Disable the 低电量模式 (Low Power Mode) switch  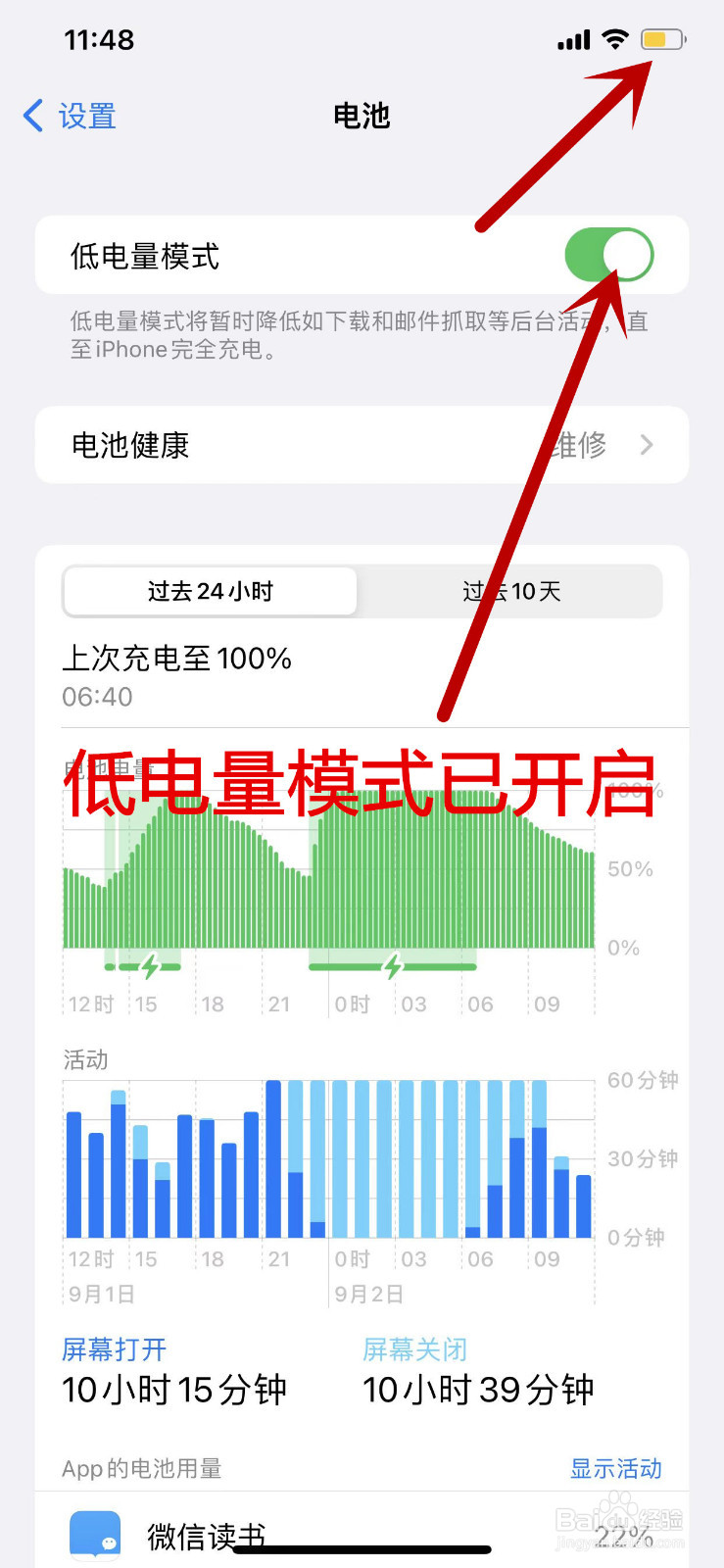(609, 254)
